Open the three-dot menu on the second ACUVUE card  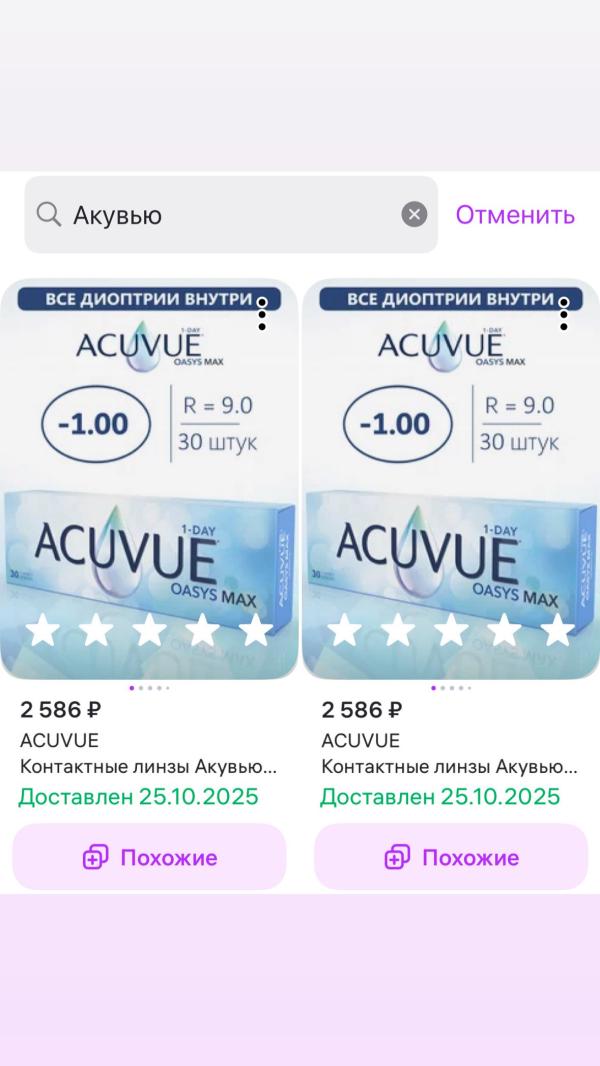point(563,313)
